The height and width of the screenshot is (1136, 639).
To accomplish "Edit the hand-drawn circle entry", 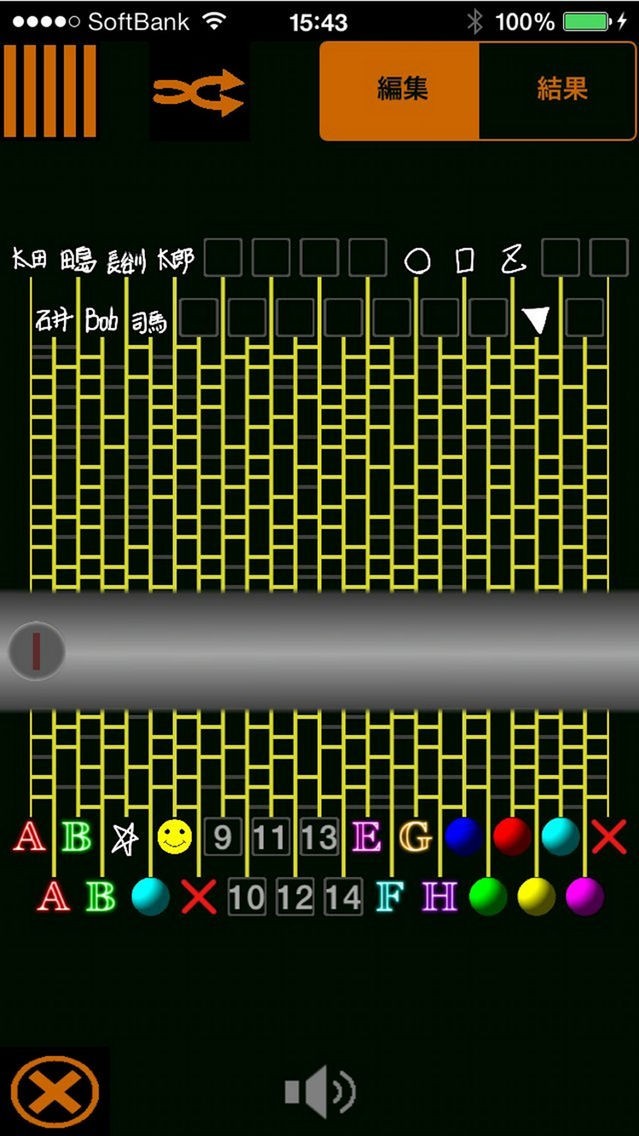I will [x=417, y=261].
